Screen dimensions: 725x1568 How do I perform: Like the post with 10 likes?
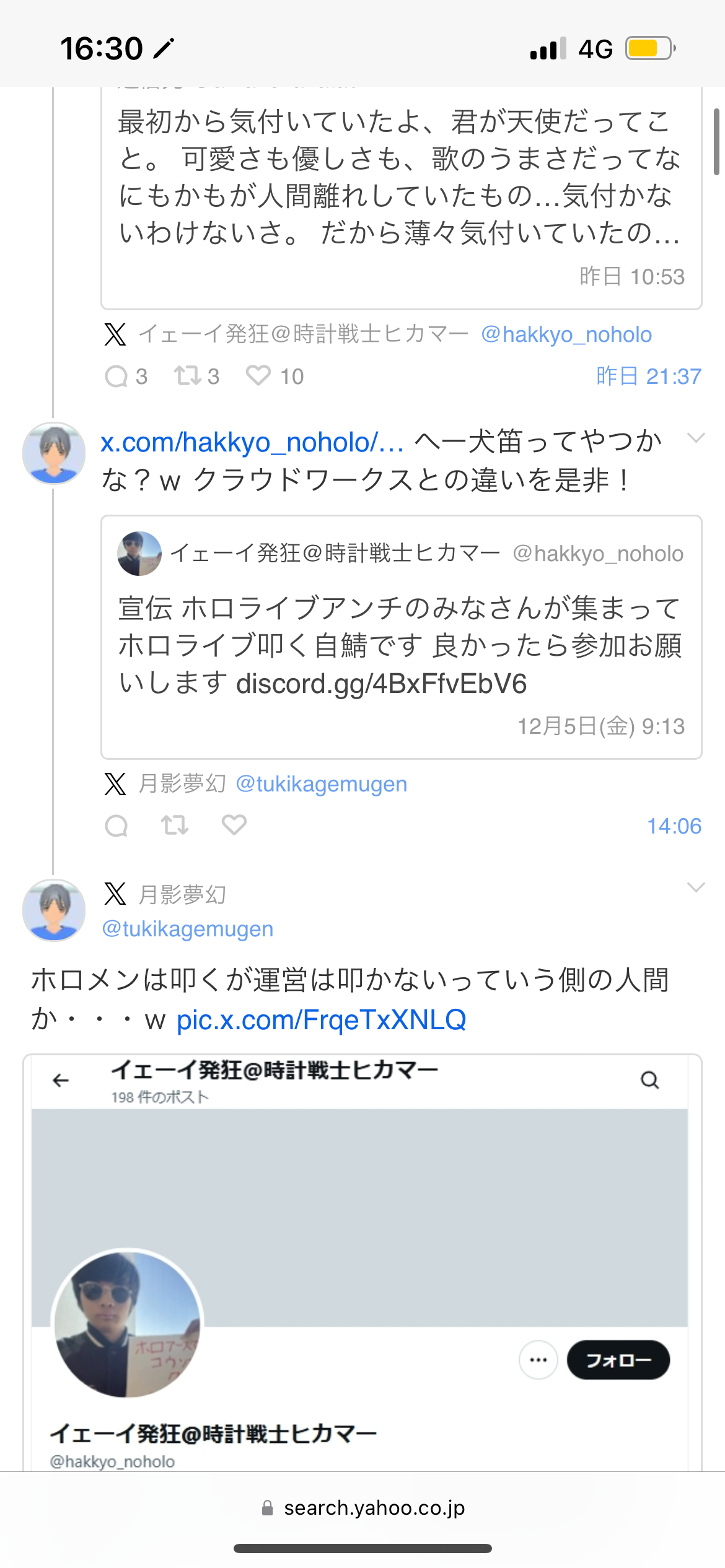pyautogui.click(x=258, y=376)
